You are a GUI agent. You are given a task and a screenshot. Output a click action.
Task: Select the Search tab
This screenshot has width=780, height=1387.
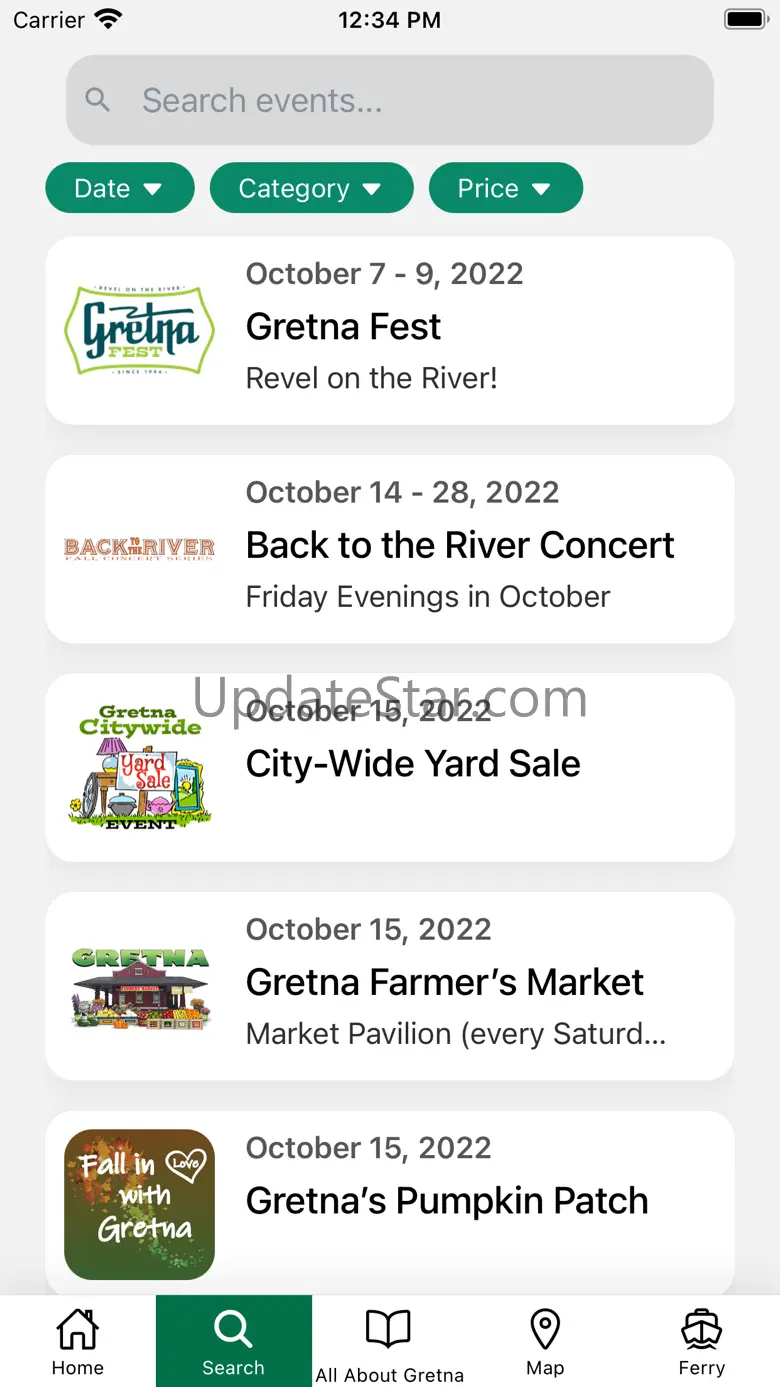click(234, 1342)
